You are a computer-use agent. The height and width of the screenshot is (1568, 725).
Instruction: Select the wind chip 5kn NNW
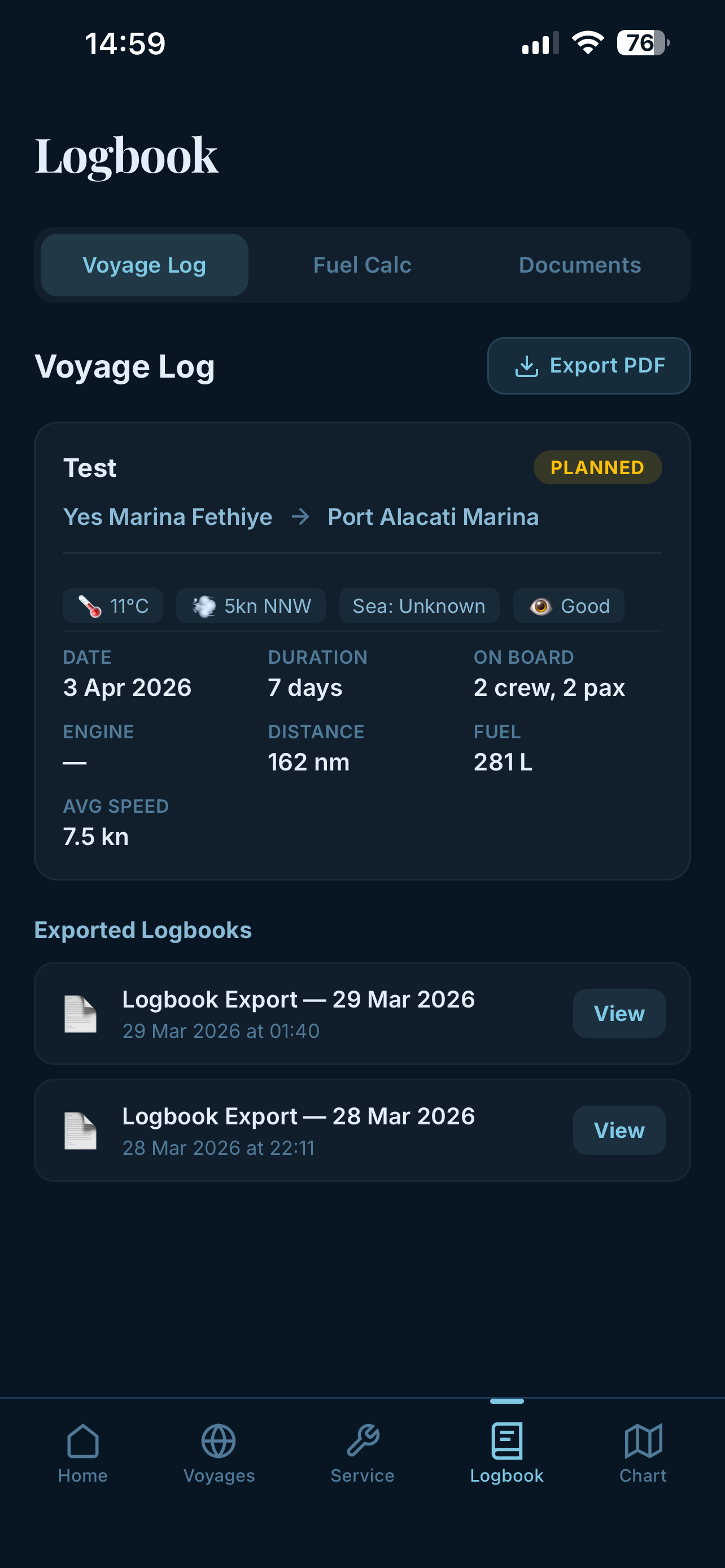[x=250, y=606]
